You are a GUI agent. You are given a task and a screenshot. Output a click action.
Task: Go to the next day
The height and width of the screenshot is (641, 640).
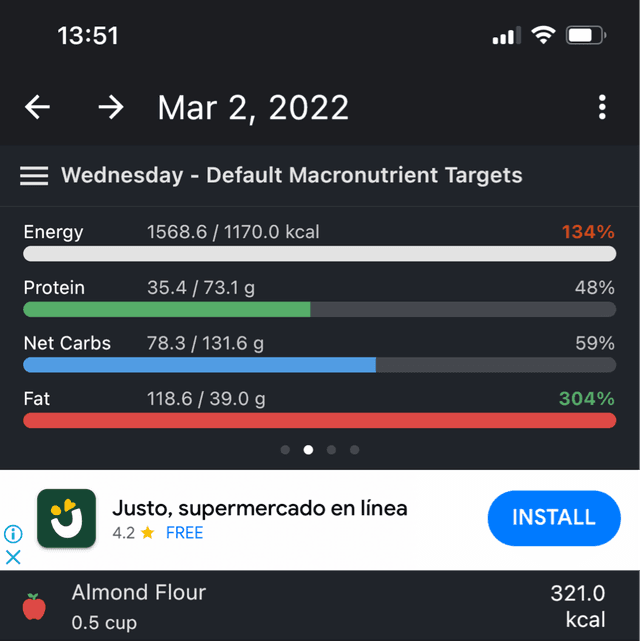point(110,108)
